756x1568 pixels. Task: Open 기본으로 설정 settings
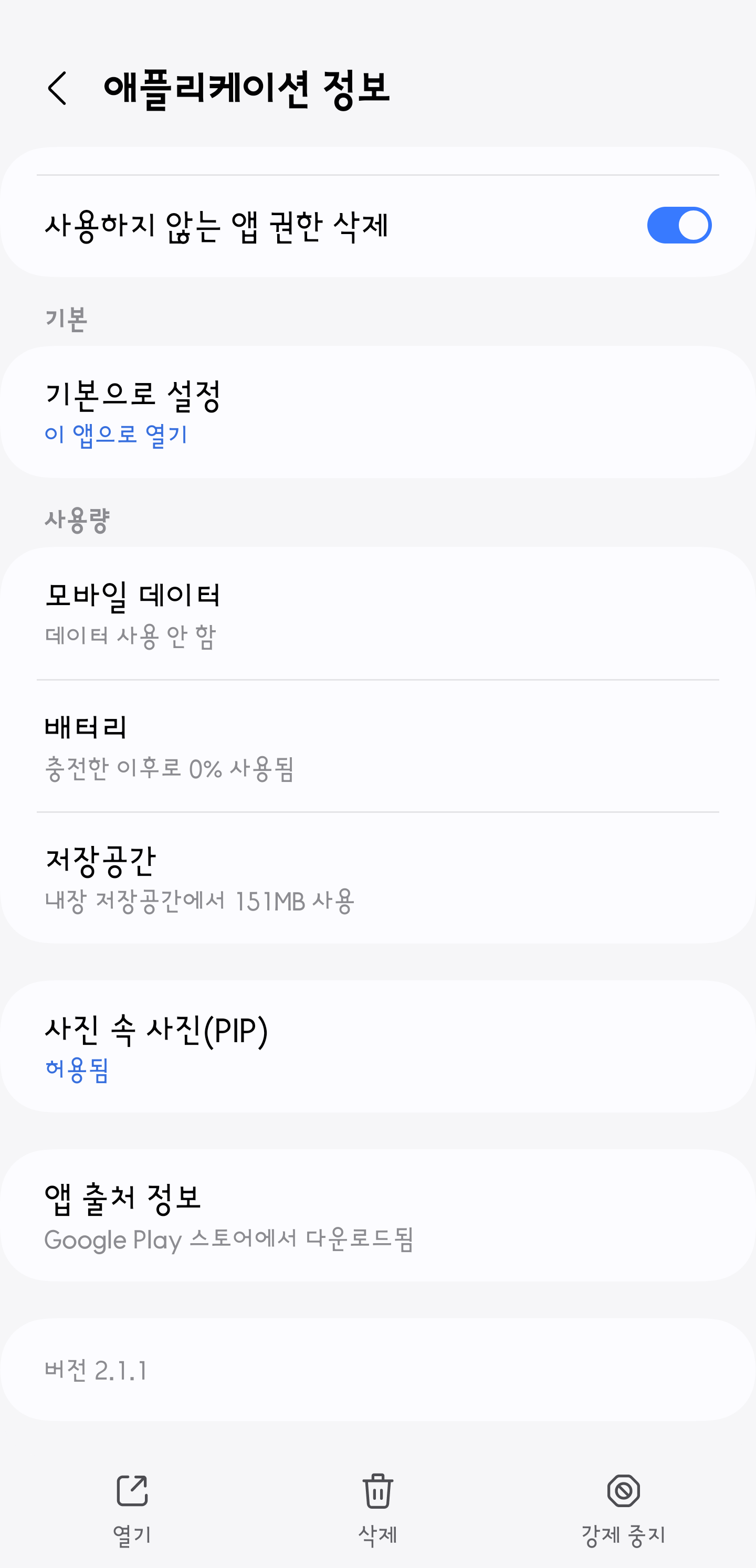coord(377,412)
